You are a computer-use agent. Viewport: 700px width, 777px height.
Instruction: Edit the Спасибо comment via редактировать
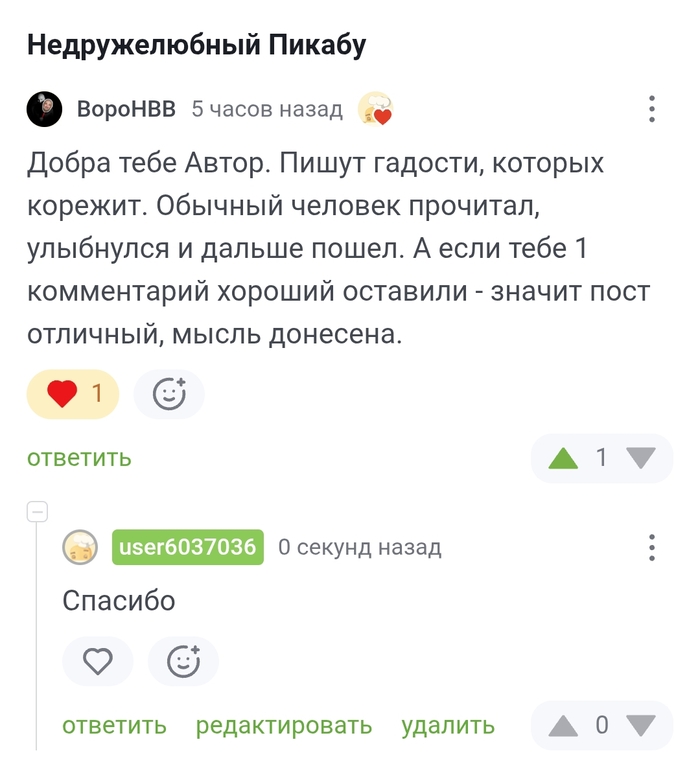[284, 726]
